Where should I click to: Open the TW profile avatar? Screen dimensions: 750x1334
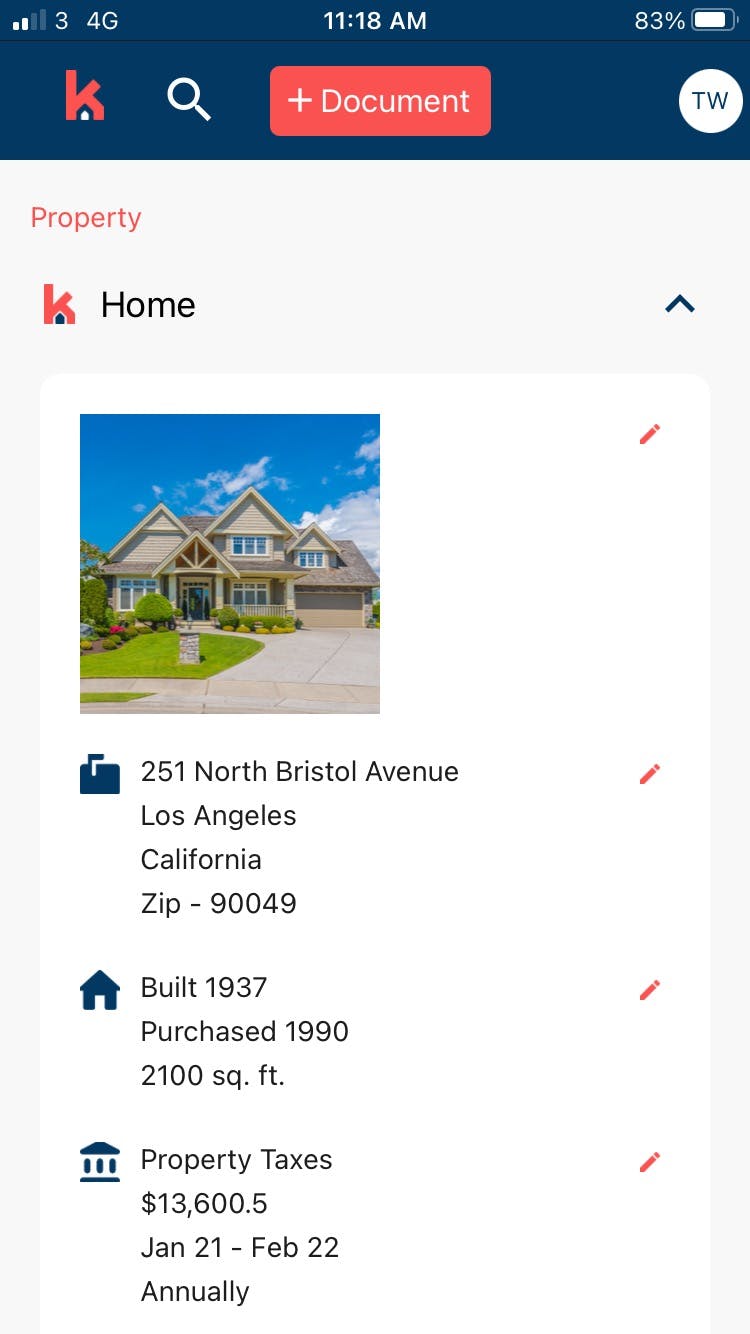[710, 101]
